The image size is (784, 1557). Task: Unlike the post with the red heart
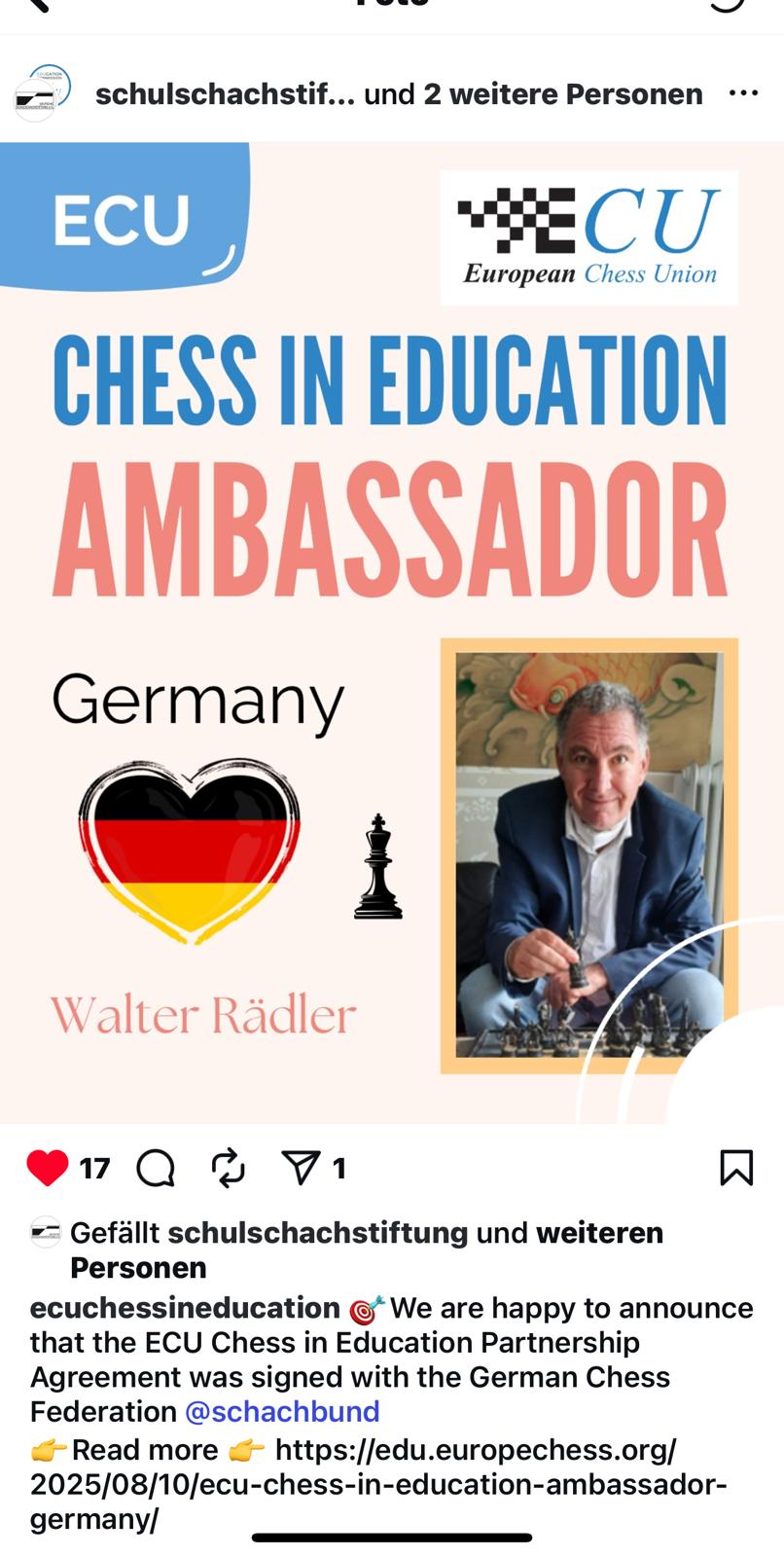point(48,1168)
